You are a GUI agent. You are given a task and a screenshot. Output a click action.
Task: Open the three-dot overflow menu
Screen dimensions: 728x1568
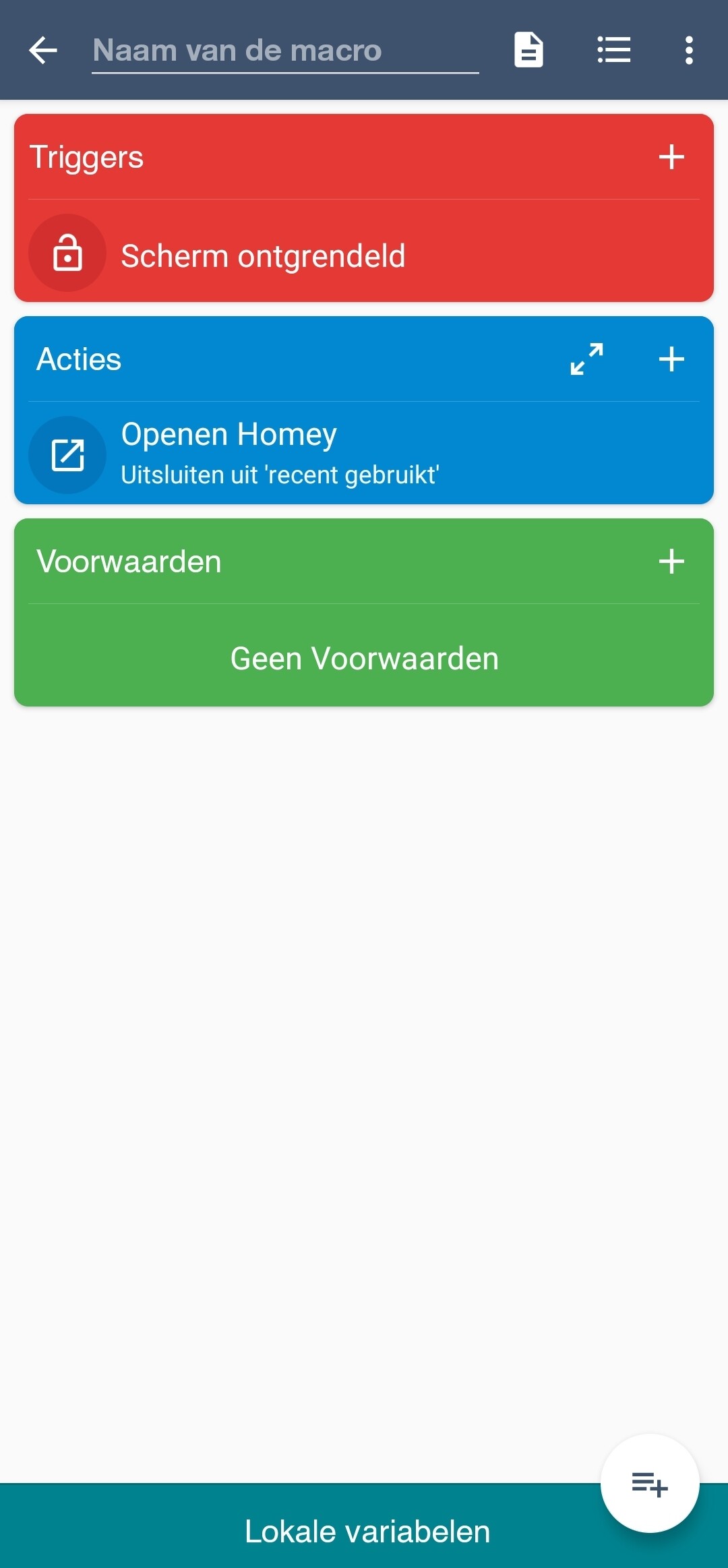(x=688, y=51)
